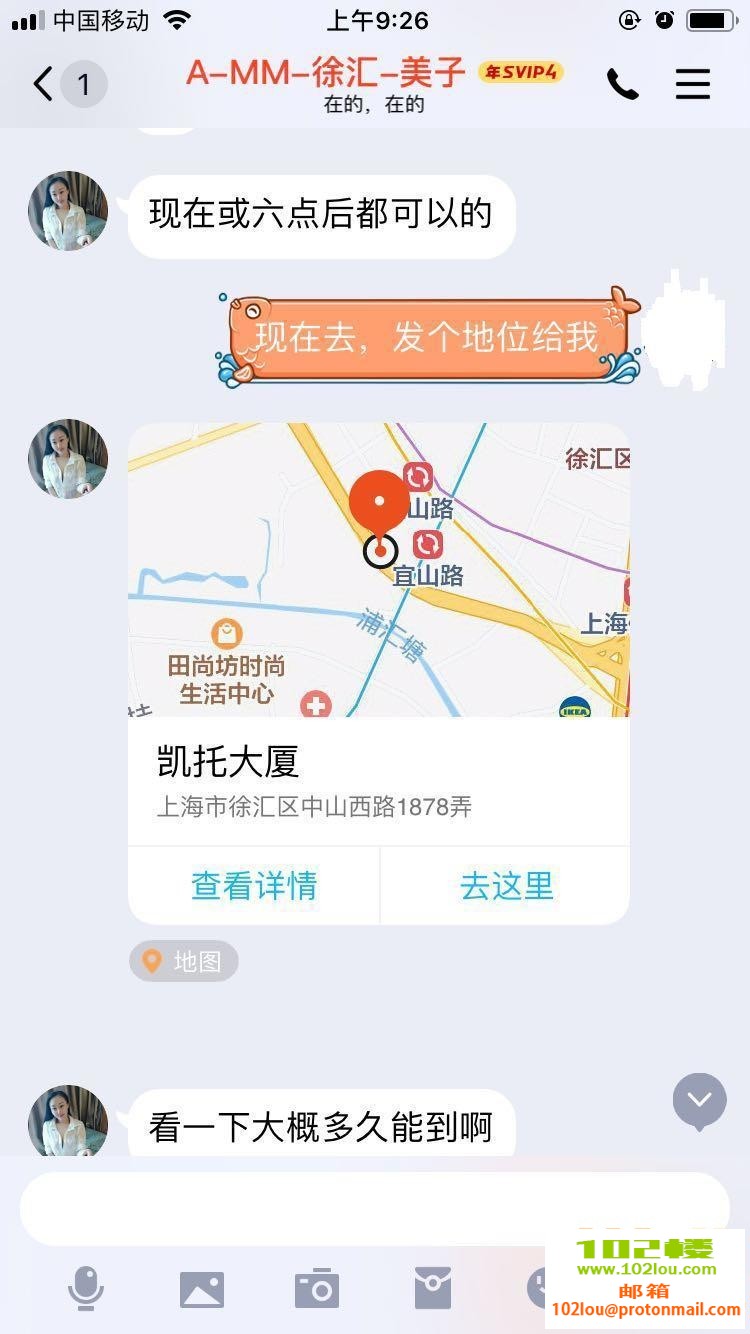Jump to the latest messages arrow
Image resolution: width=750 pixels, height=1334 pixels.
(x=699, y=1100)
